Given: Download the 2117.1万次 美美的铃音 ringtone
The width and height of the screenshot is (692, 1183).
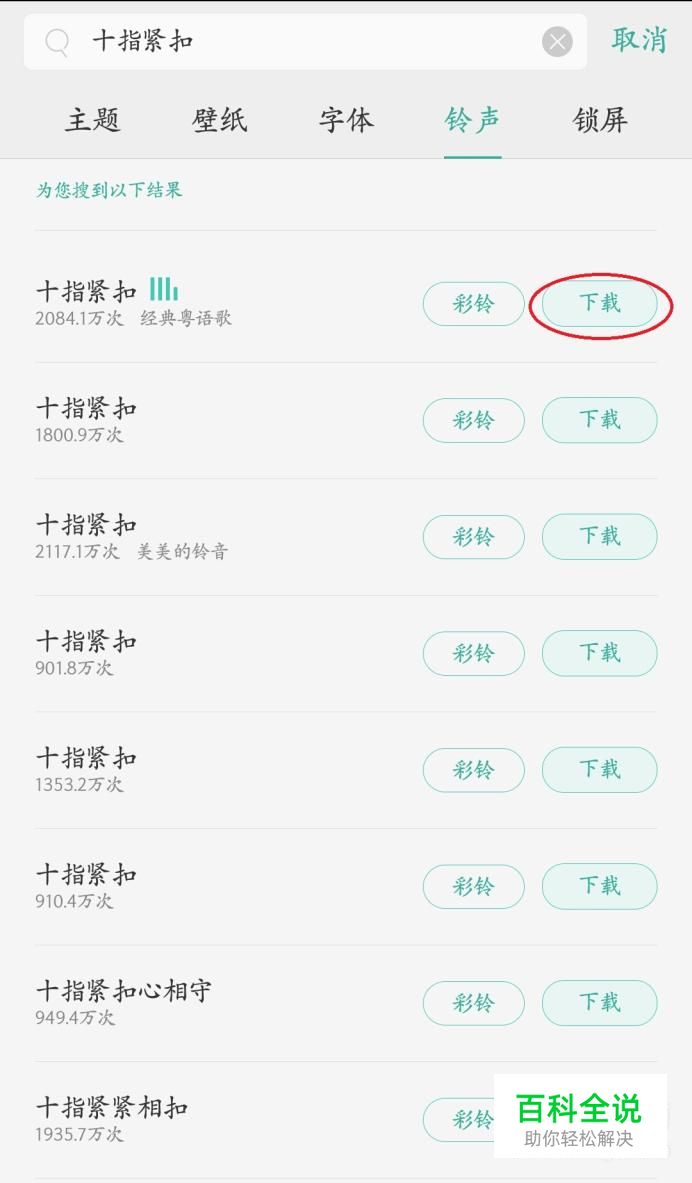Looking at the screenshot, I should tap(599, 537).
